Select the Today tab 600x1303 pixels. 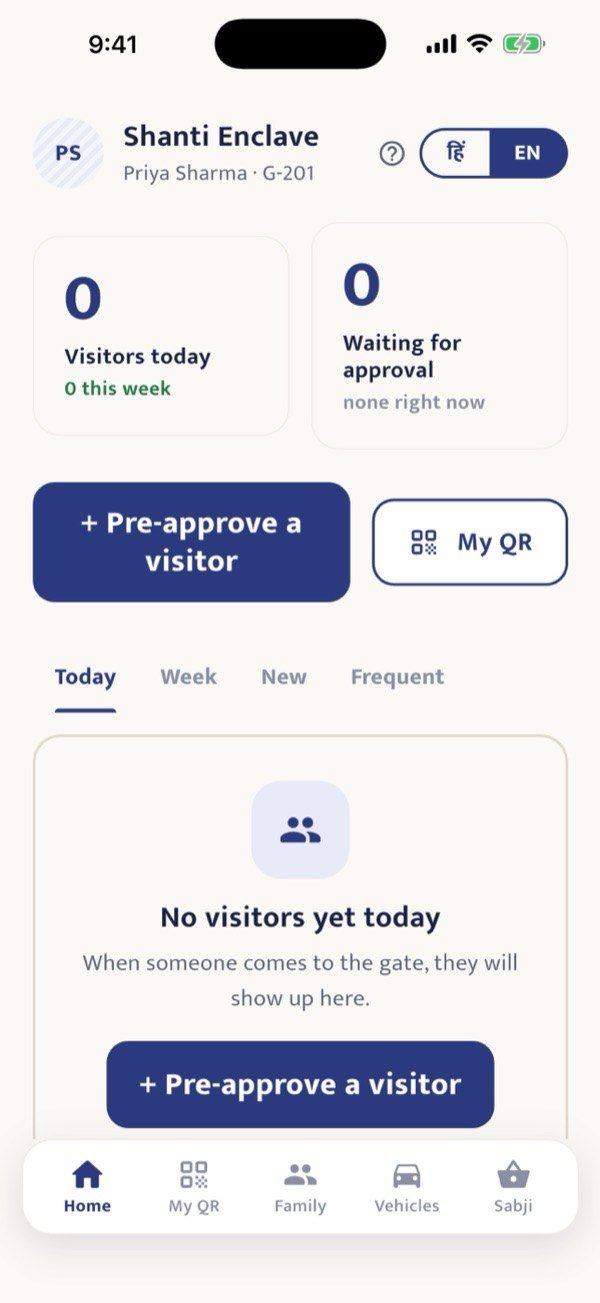tap(85, 678)
